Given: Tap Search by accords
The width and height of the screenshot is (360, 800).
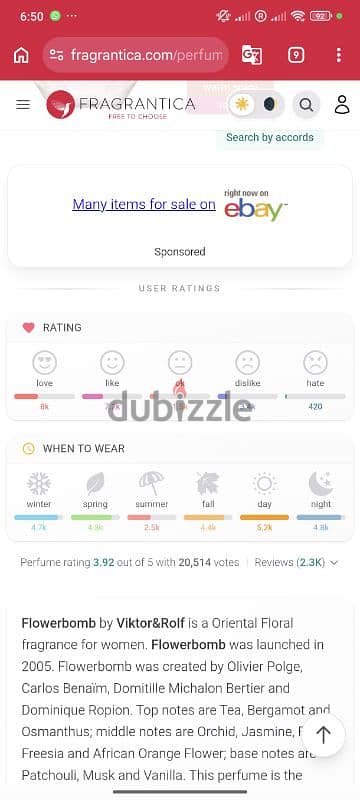Looking at the screenshot, I should [x=270, y=137].
